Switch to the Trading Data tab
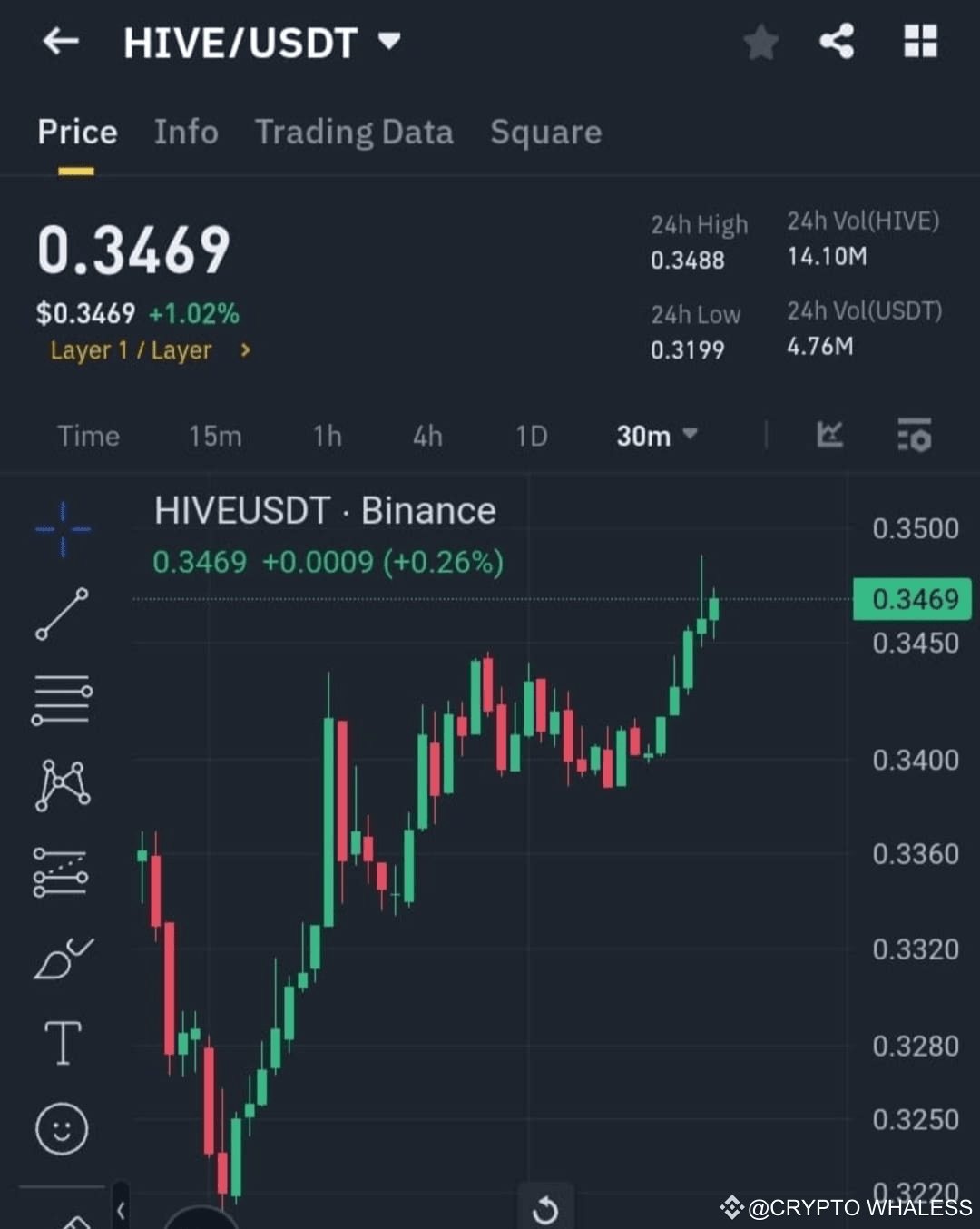The height and width of the screenshot is (1229, 980). tap(355, 133)
